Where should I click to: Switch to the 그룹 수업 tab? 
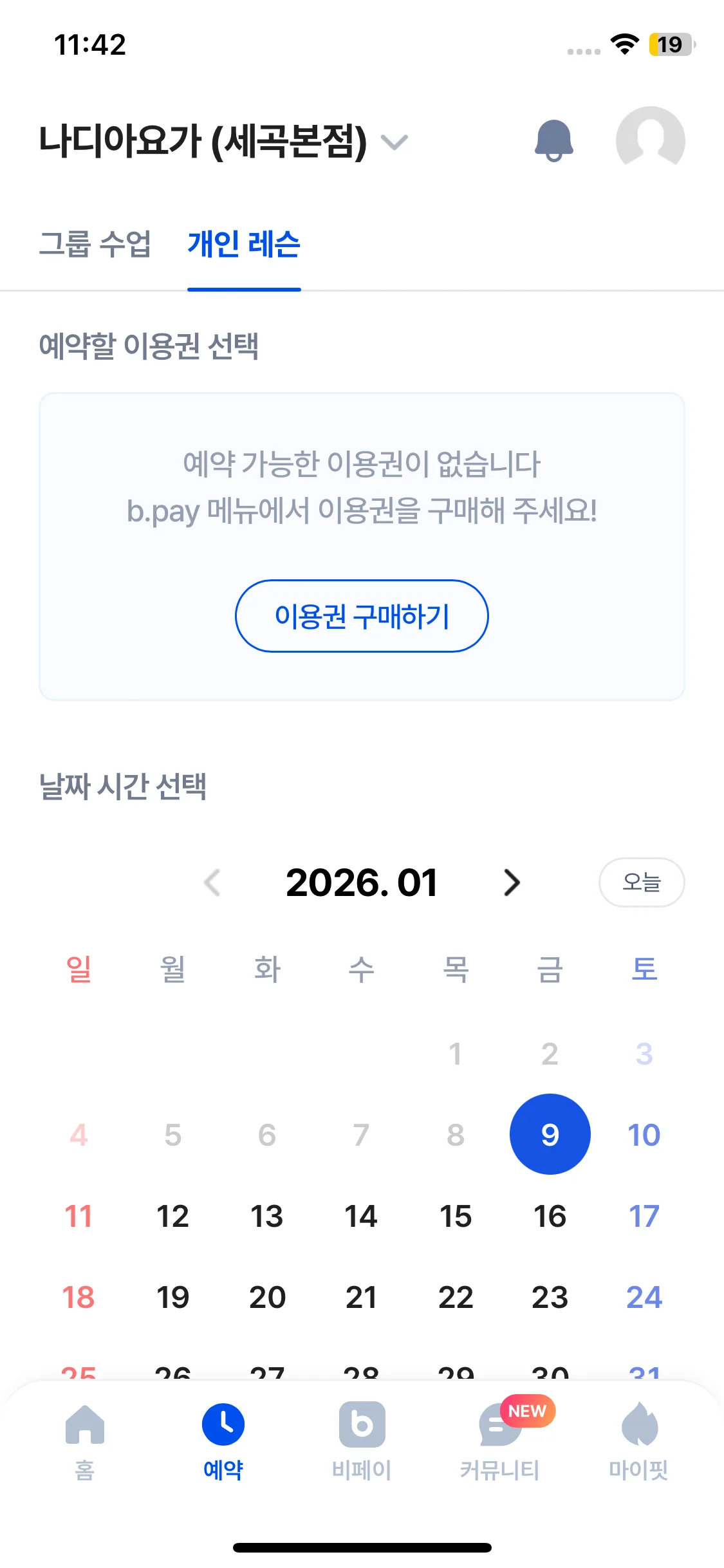[x=95, y=245]
